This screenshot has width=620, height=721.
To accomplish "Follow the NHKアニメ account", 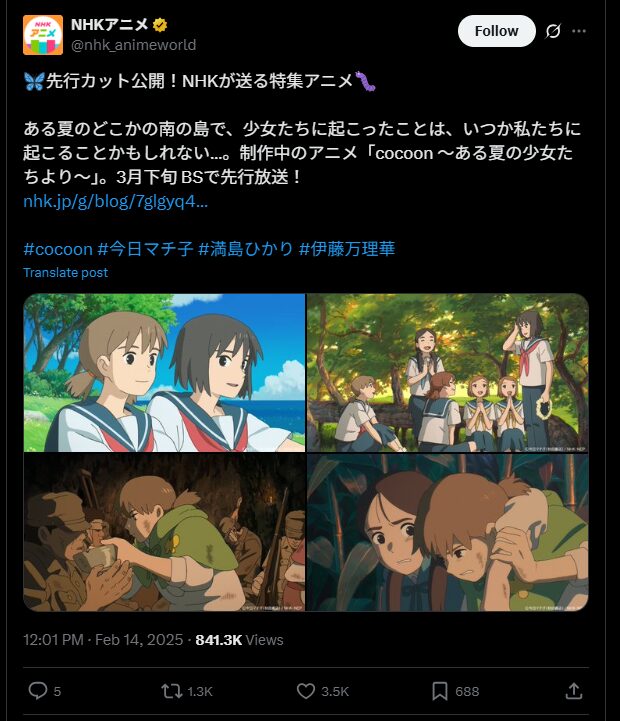I will pos(496,31).
